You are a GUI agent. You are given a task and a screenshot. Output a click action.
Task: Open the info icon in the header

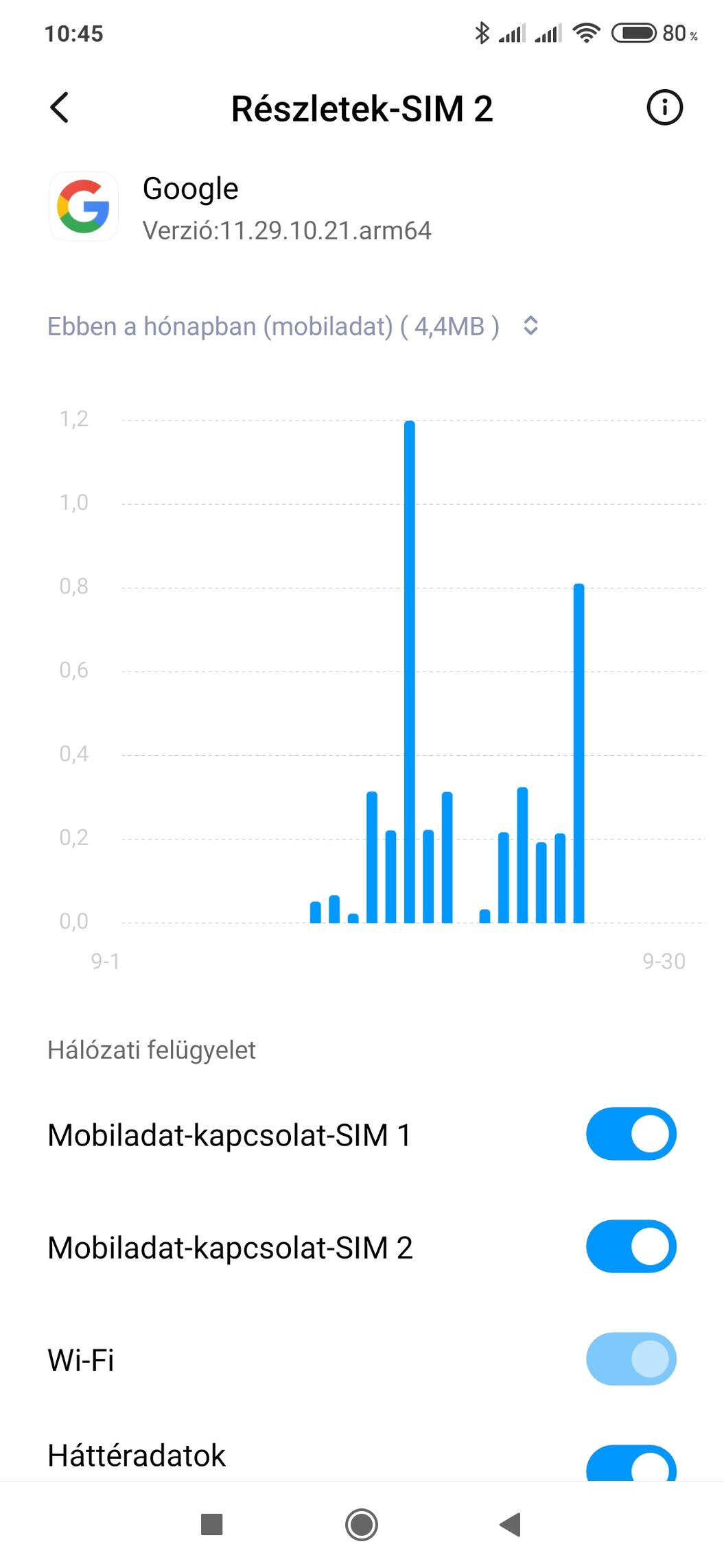pos(664,108)
